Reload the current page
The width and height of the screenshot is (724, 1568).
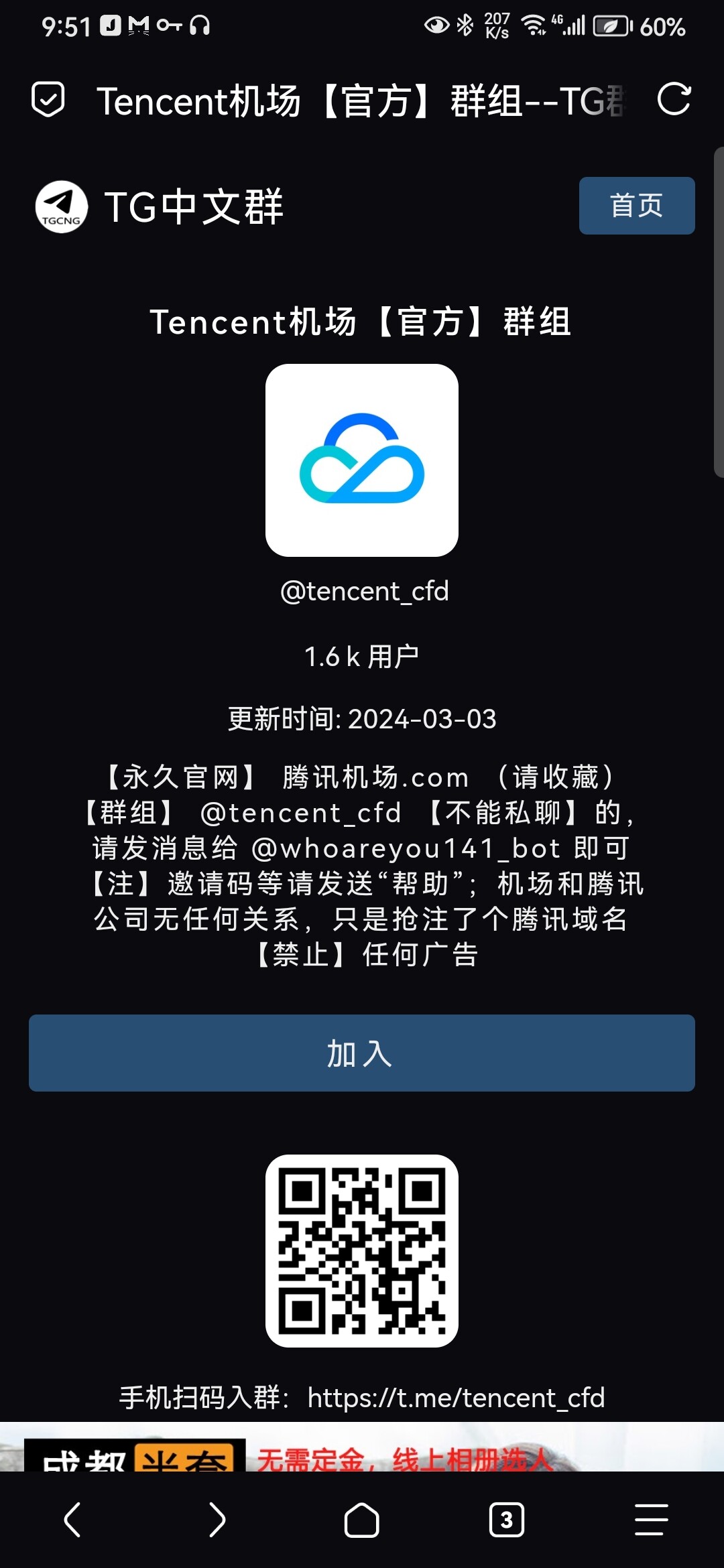[674, 100]
